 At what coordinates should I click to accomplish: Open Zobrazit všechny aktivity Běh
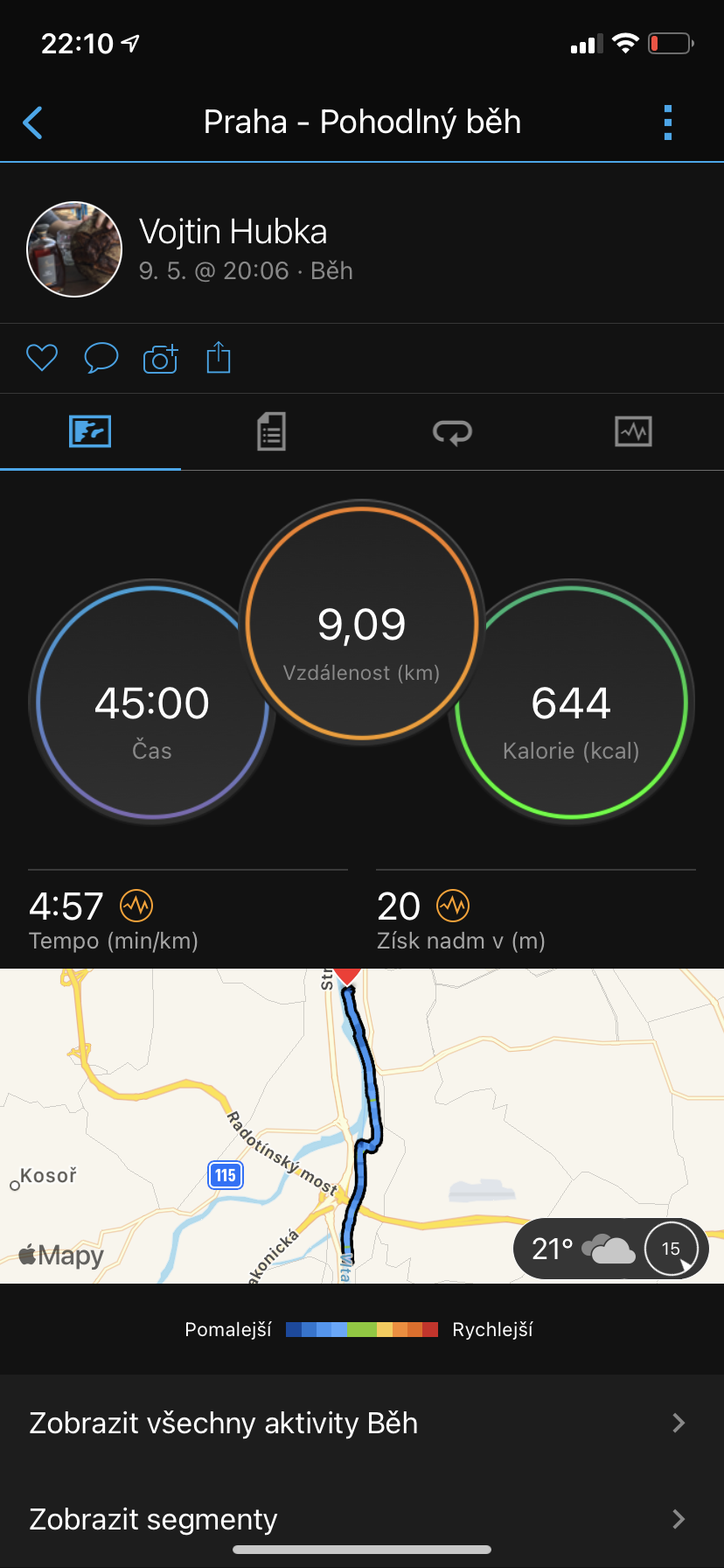tap(362, 1423)
